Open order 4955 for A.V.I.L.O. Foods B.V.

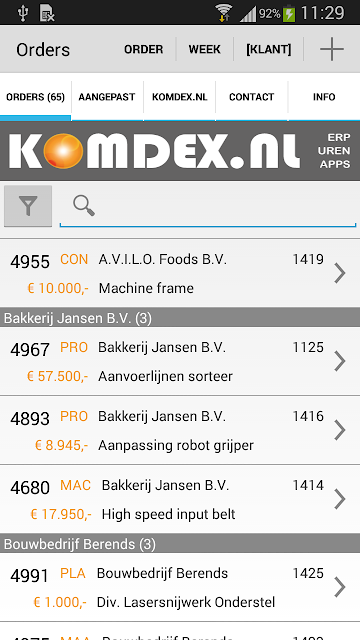(x=180, y=273)
